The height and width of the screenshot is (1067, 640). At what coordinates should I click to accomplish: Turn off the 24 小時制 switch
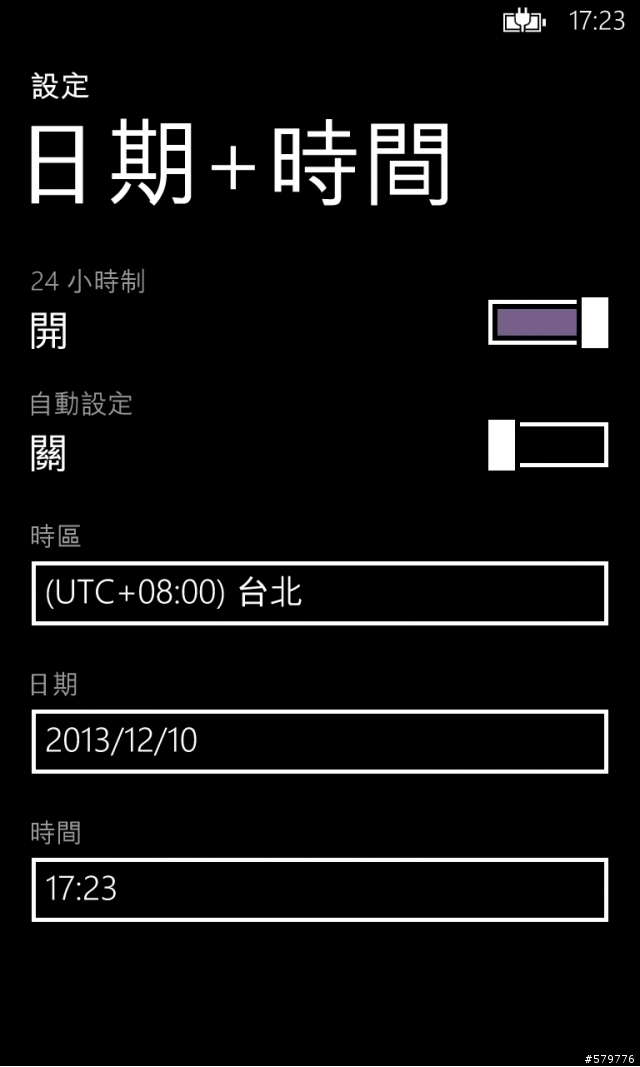(x=548, y=322)
